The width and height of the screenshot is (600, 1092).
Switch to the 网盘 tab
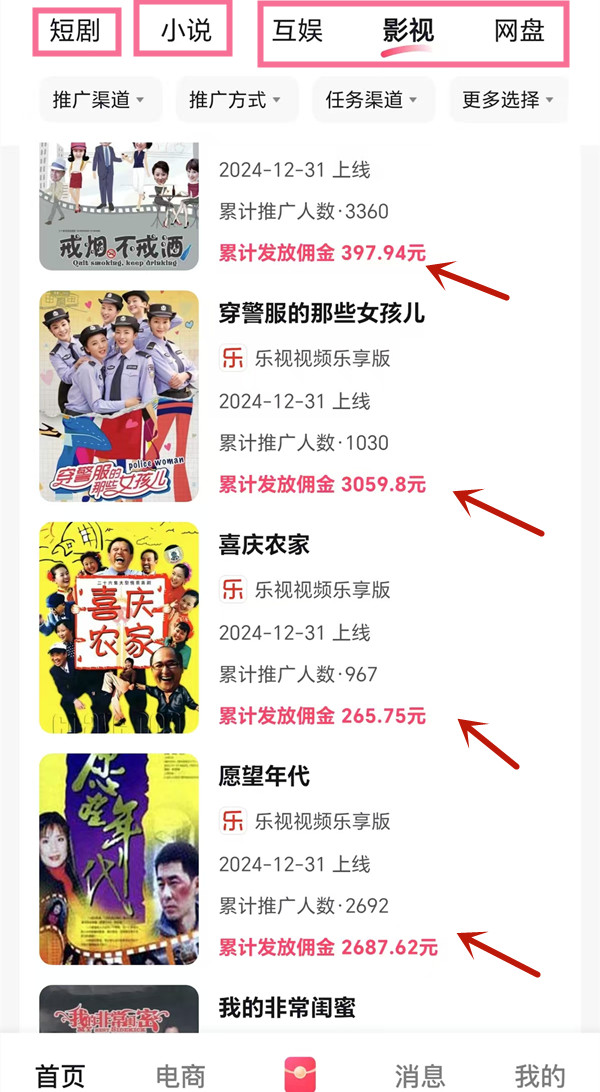coord(519,31)
